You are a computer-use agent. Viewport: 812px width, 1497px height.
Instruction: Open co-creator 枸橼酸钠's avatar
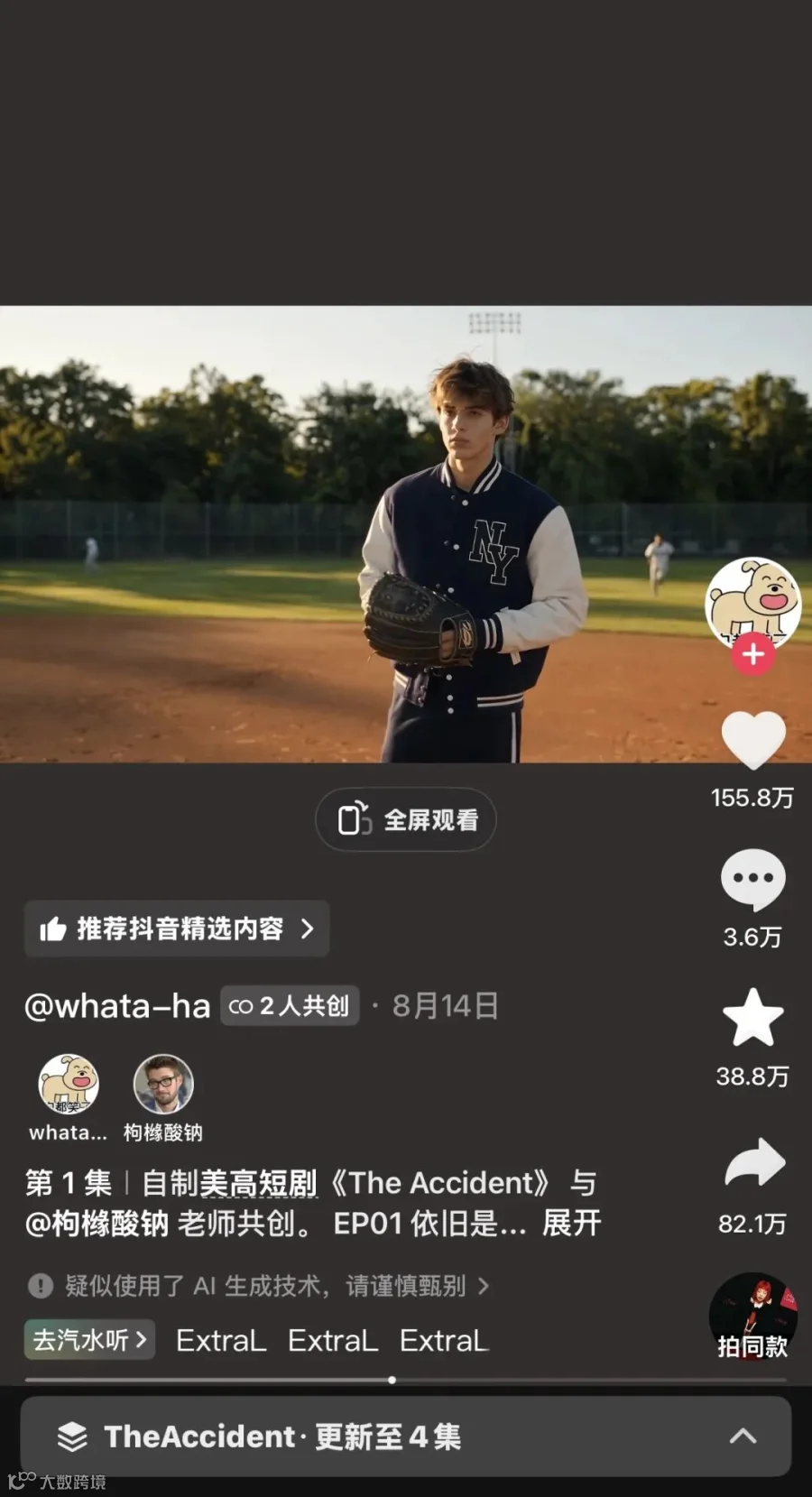point(163,1084)
